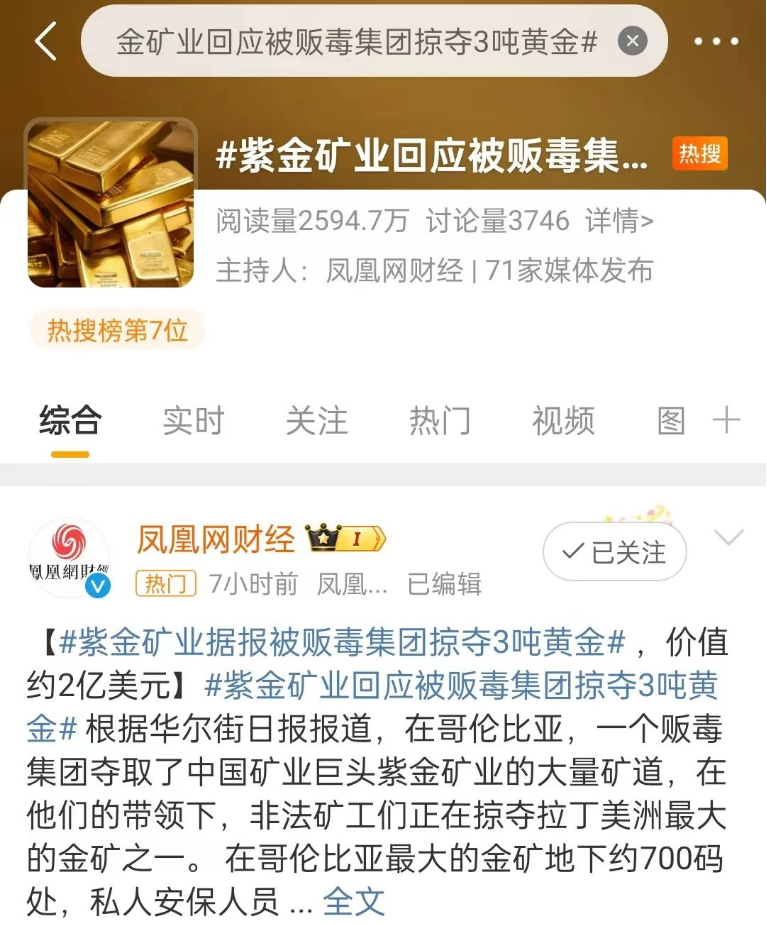Switch to the 热门 tab
The image size is (767, 925).
(x=439, y=421)
